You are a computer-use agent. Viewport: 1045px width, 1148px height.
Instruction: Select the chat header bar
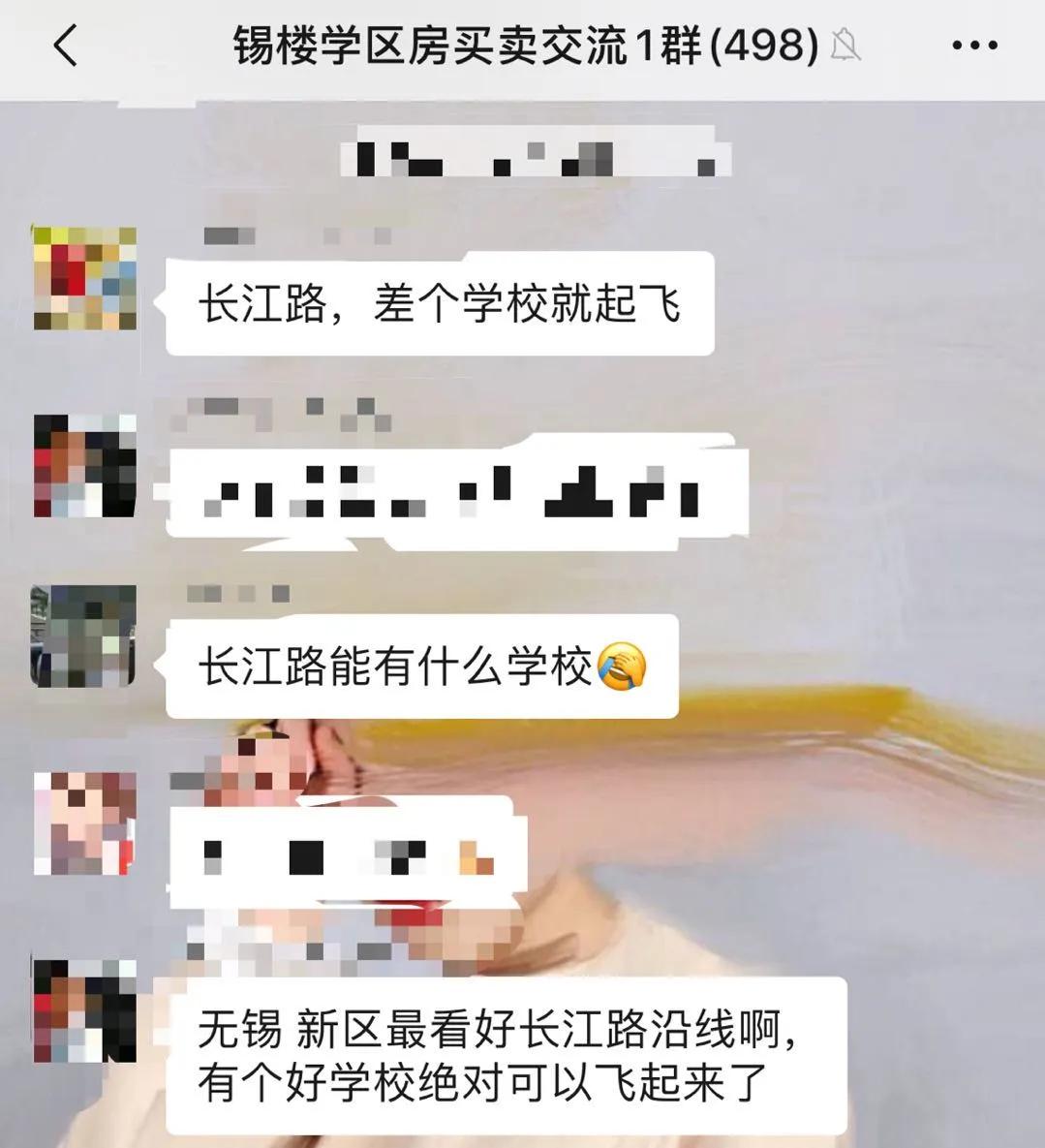click(523, 44)
